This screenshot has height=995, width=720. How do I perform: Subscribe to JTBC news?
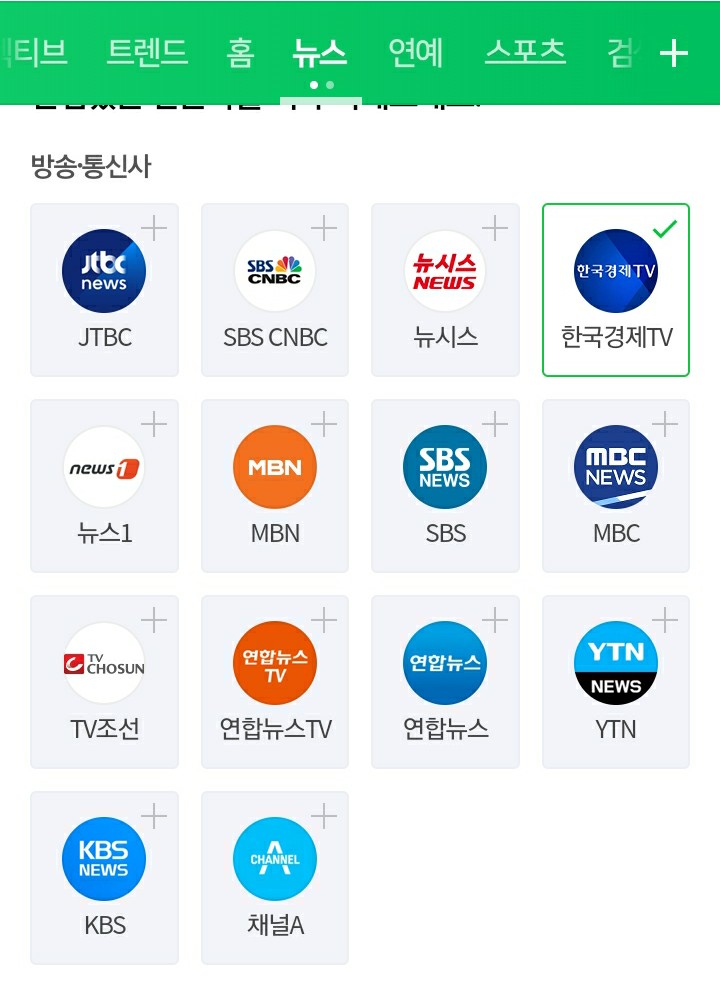[x=105, y=290]
